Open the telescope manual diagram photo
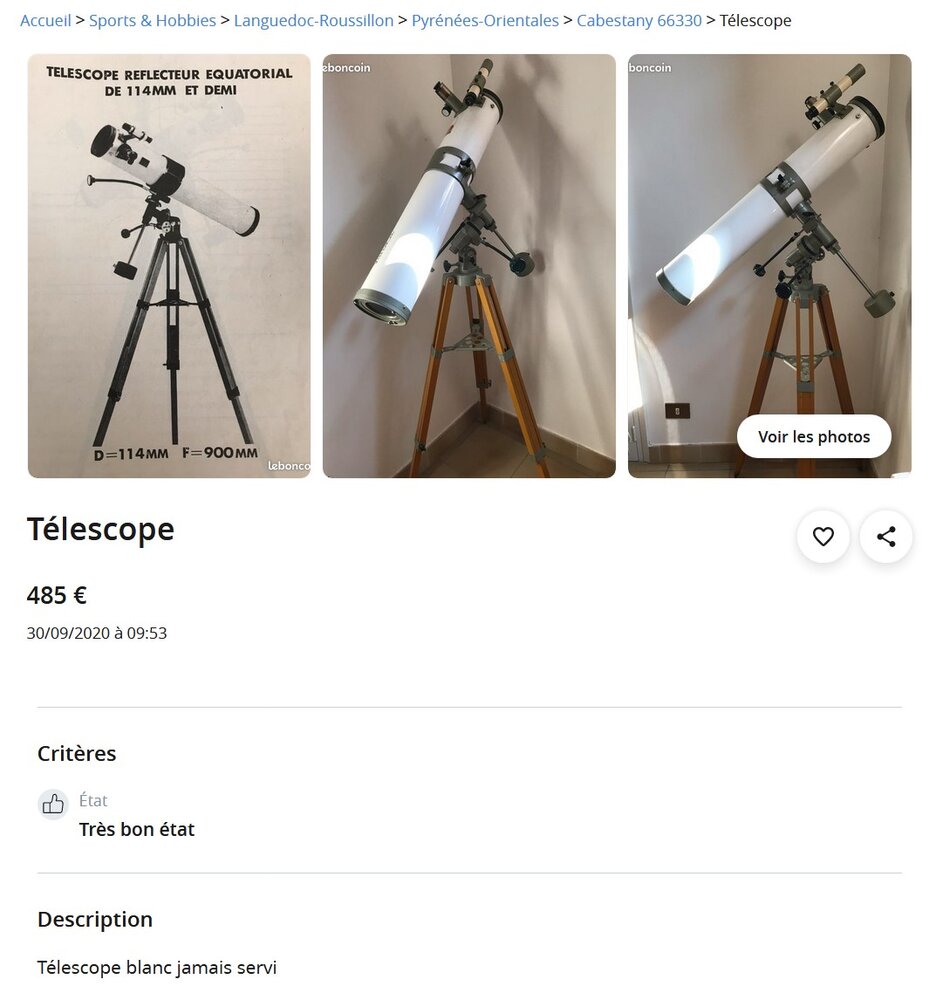The image size is (936, 1000). pos(168,265)
